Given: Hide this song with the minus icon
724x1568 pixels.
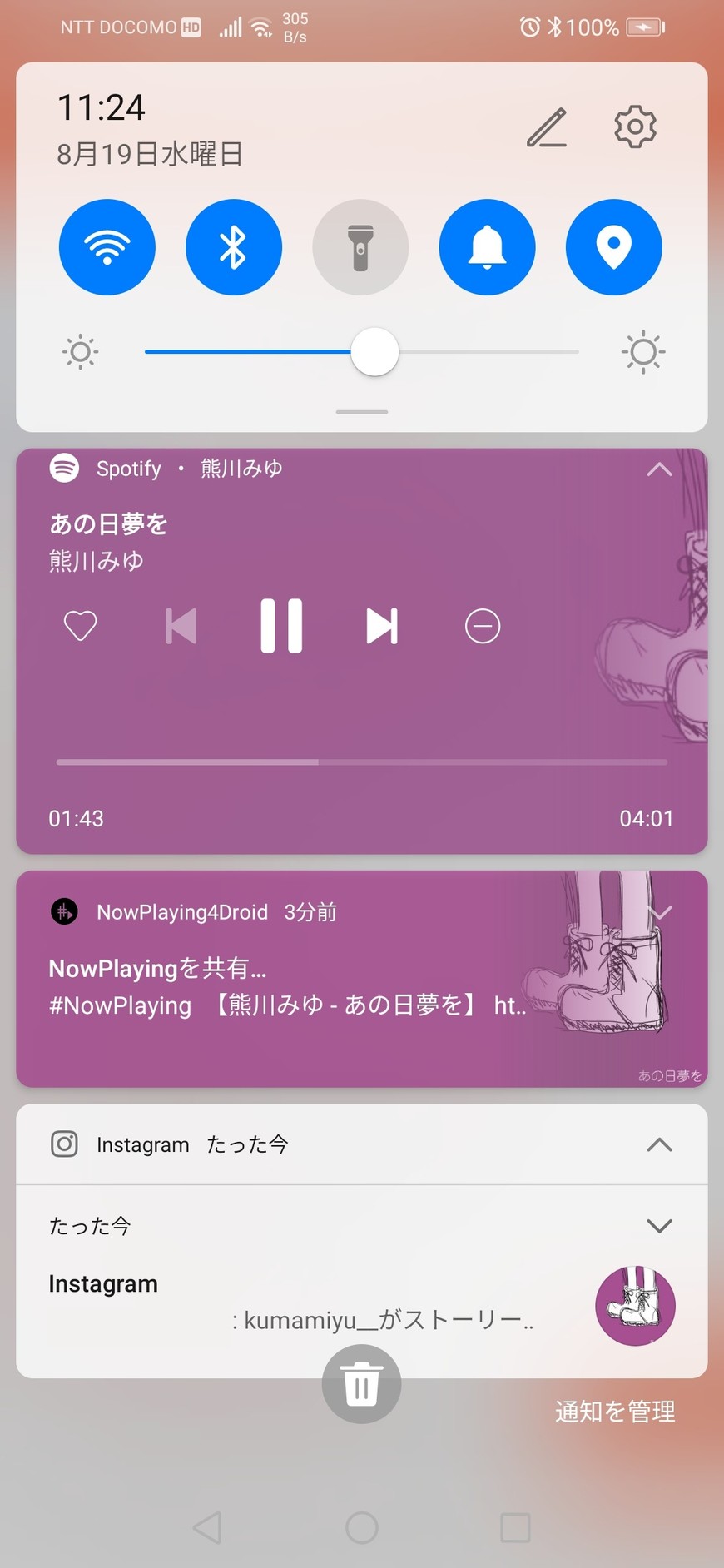Looking at the screenshot, I should coord(483,626).
